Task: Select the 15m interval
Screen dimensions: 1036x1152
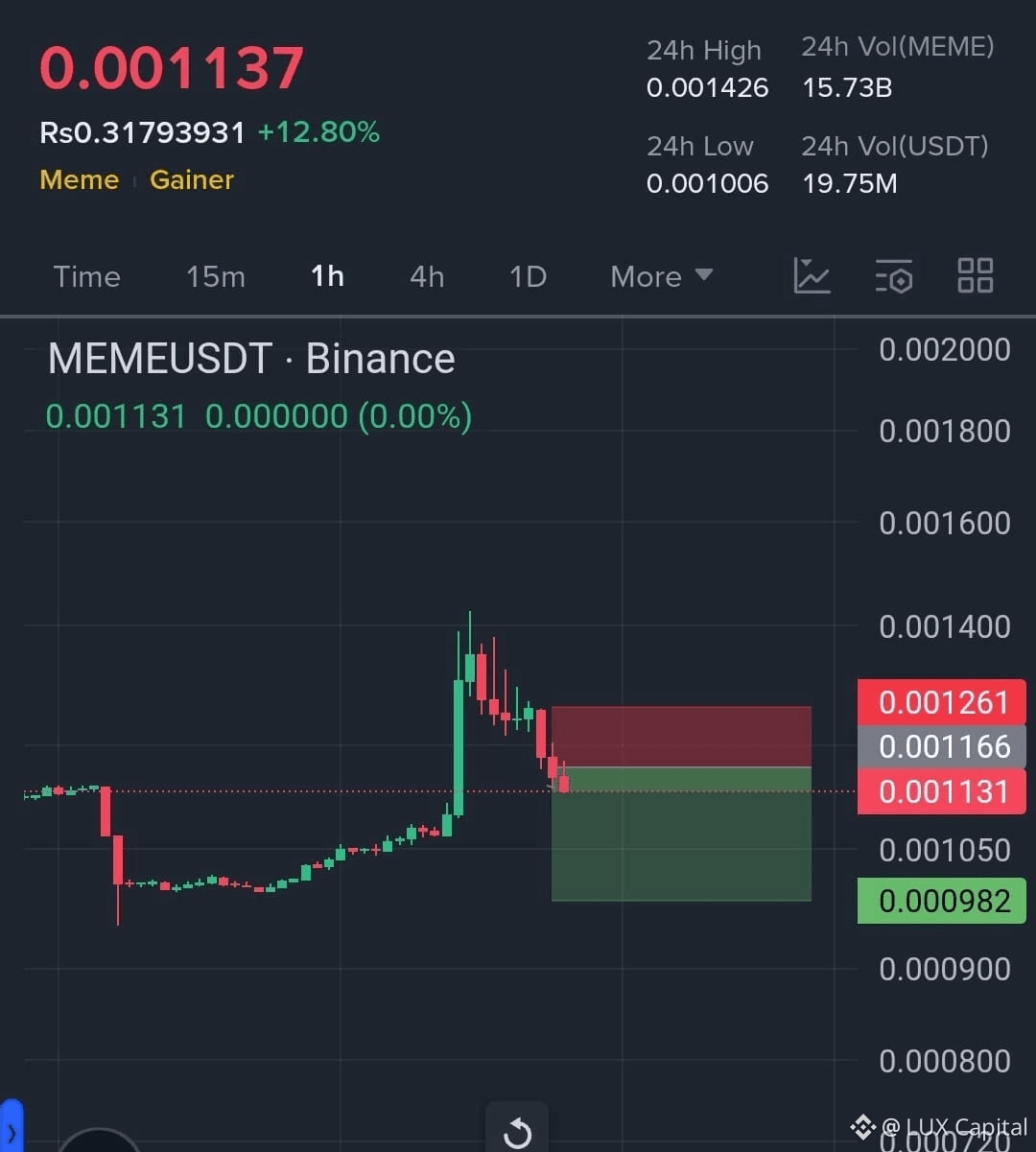Action: click(x=215, y=277)
